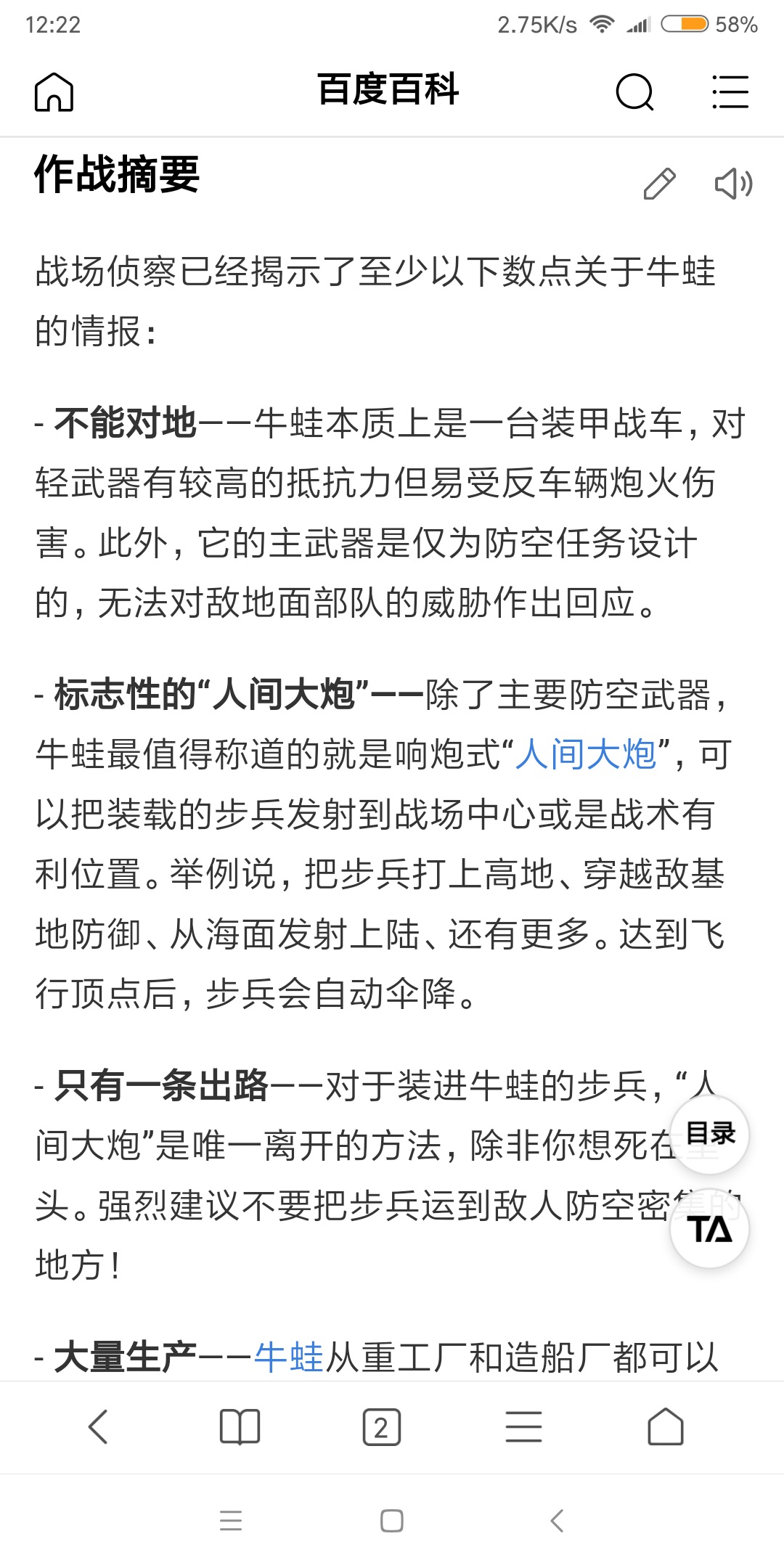The height and width of the screenshot is (1568, 784).
Task: Open the 人间大炮 link
Action: (586, 754)
